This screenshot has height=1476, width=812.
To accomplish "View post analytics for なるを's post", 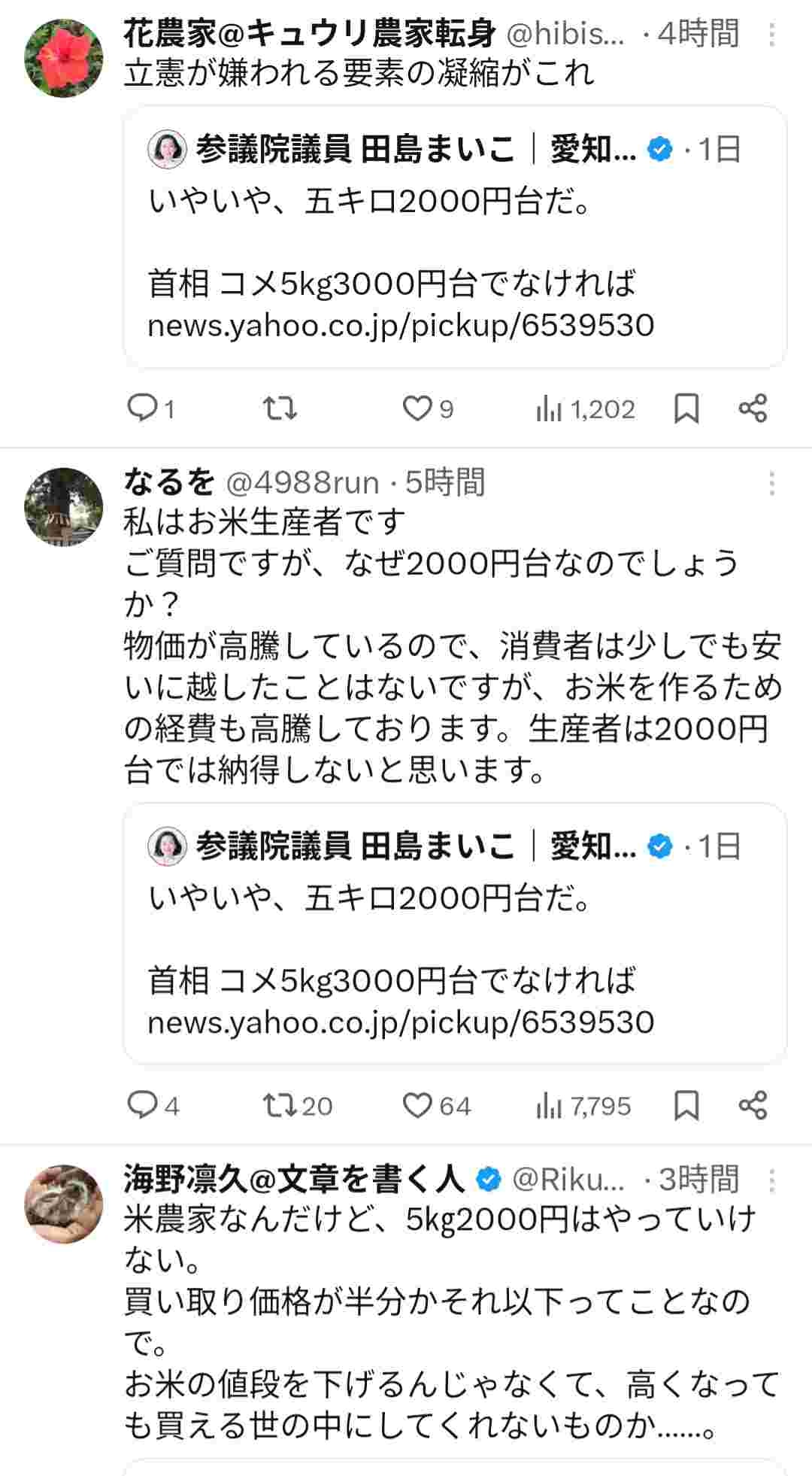I will [x=583, y=1105].
